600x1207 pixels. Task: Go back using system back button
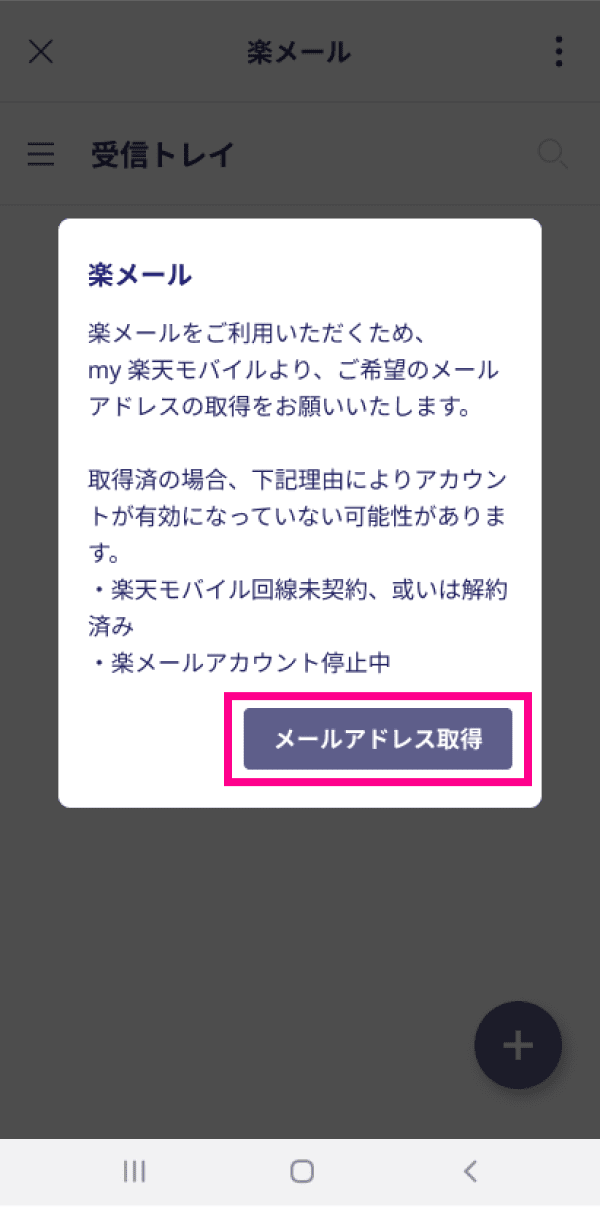[x=470, y=1171]
